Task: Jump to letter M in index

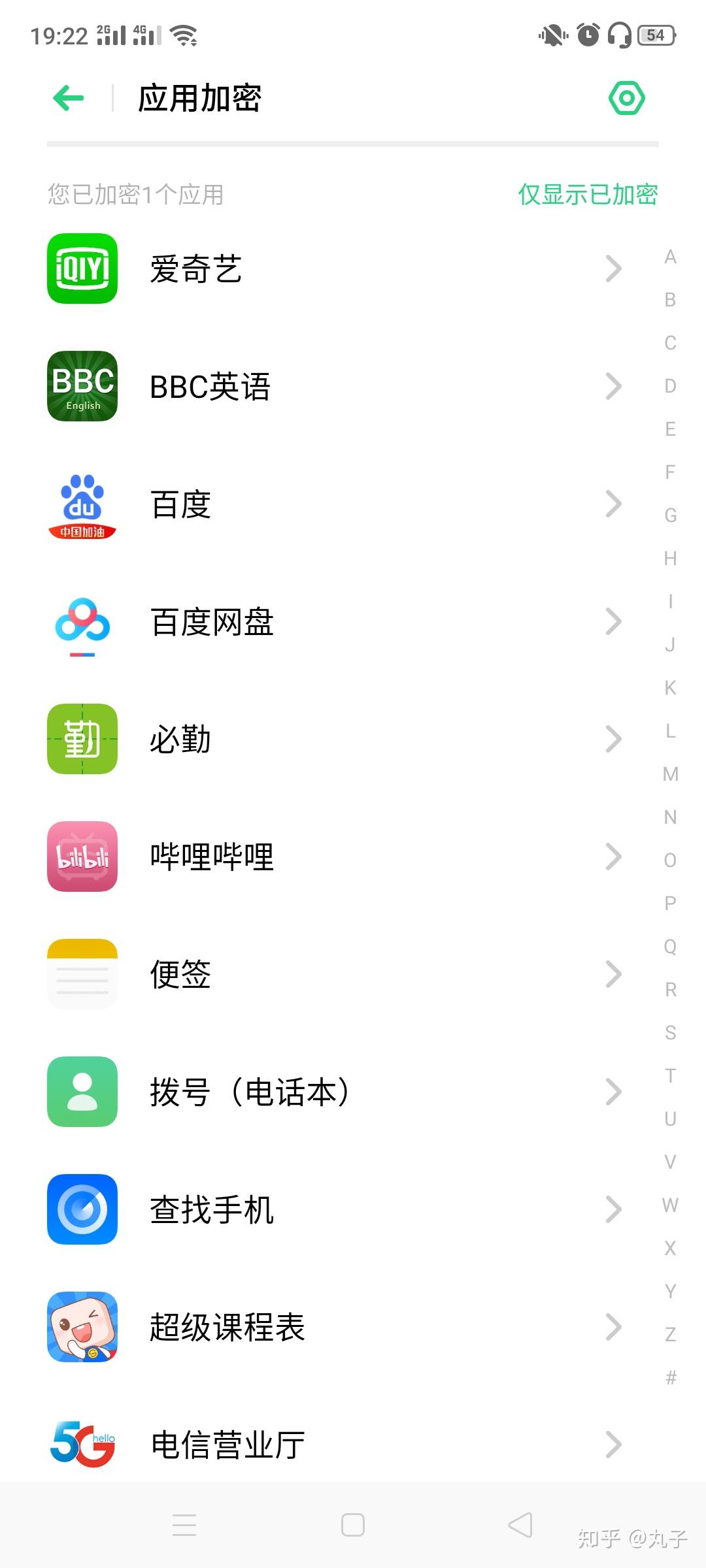Action: pyautogui.click(x=671, y=774)
